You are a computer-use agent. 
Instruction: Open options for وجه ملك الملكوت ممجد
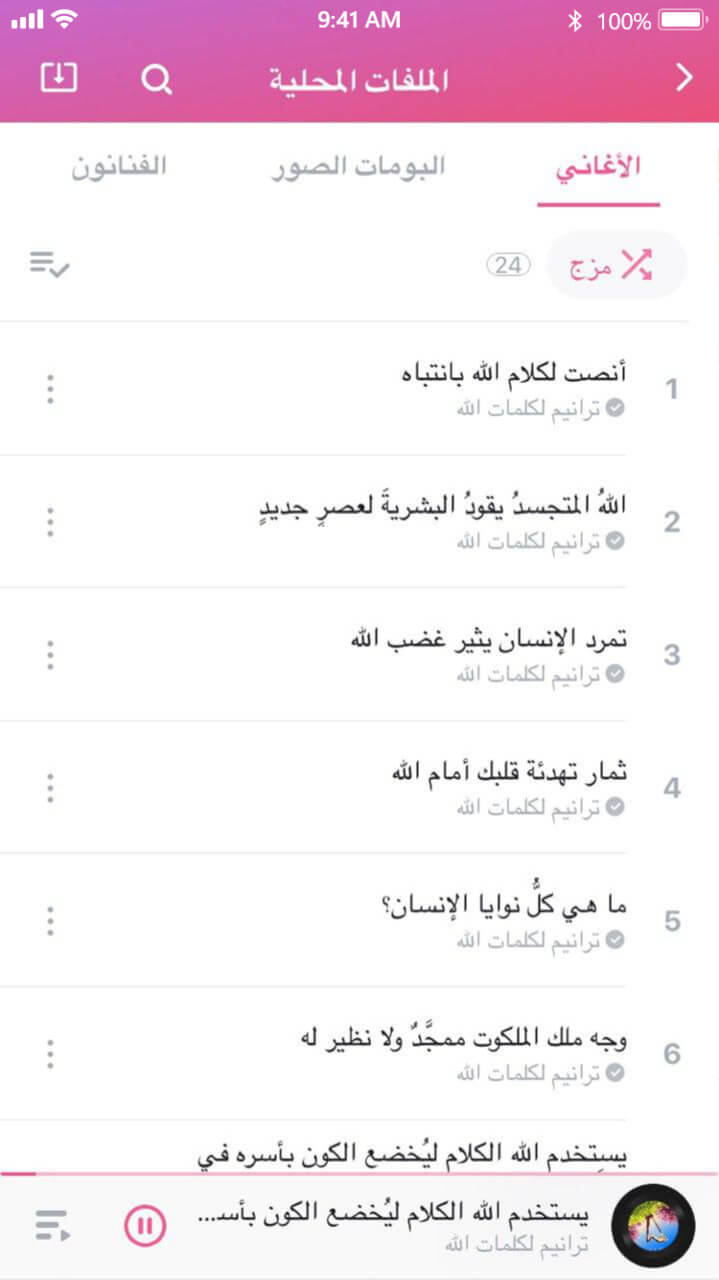(50, 1054)
